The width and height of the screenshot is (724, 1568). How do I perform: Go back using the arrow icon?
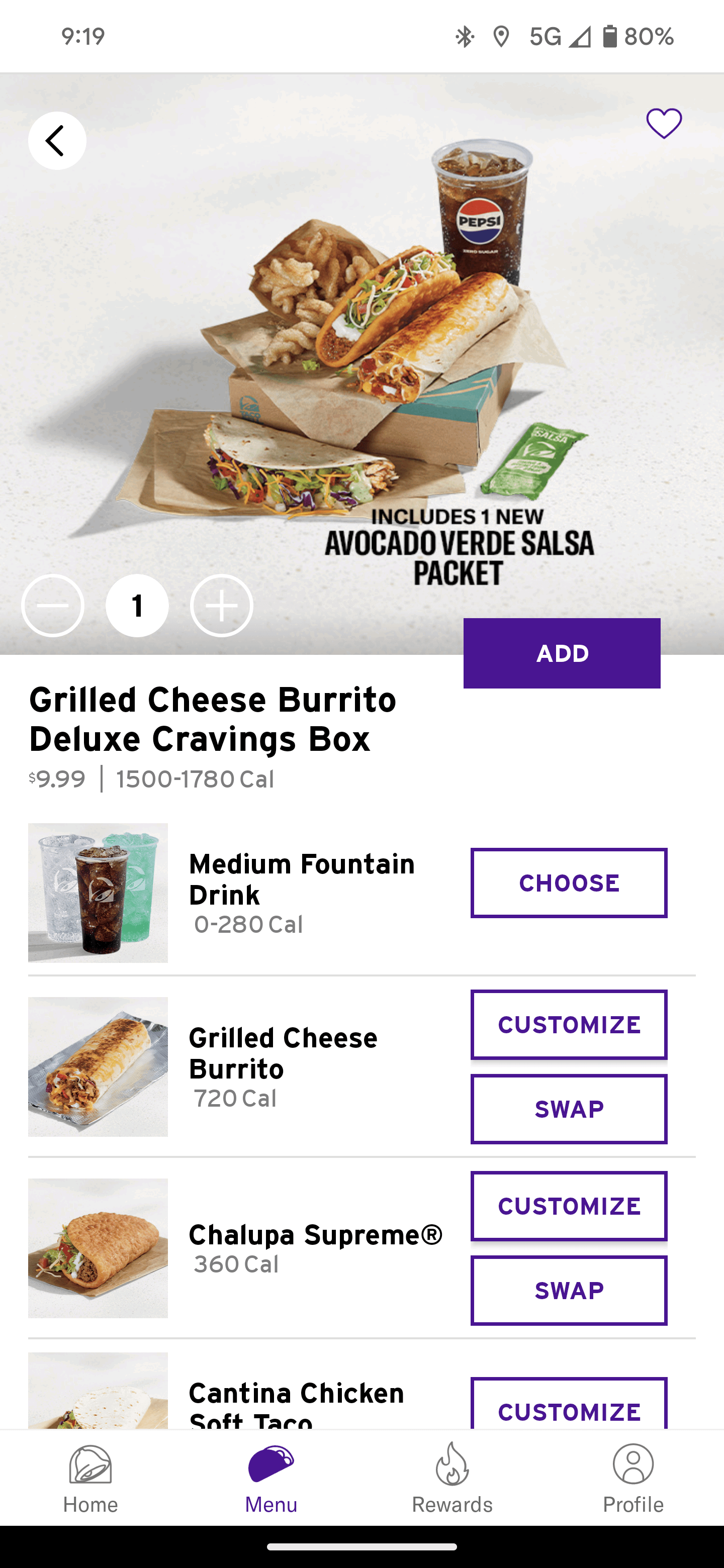point(57,141)
